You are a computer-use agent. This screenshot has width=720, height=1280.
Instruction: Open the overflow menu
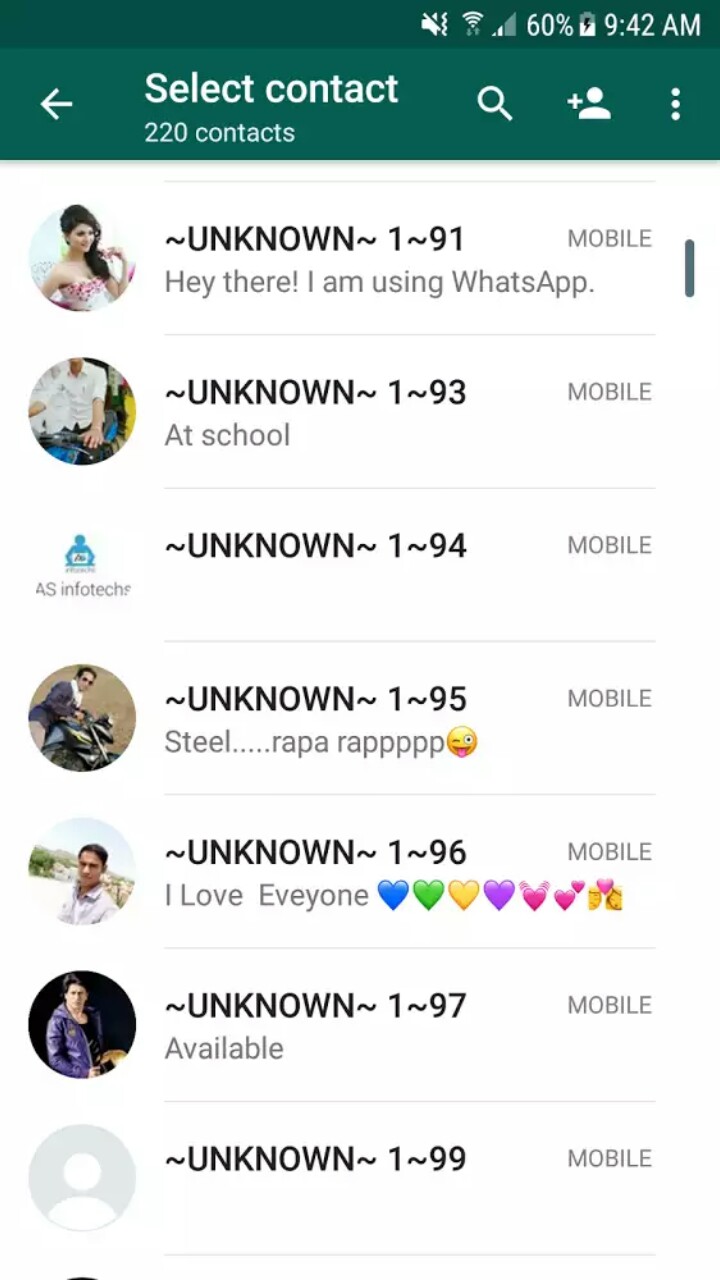(675, 104)
